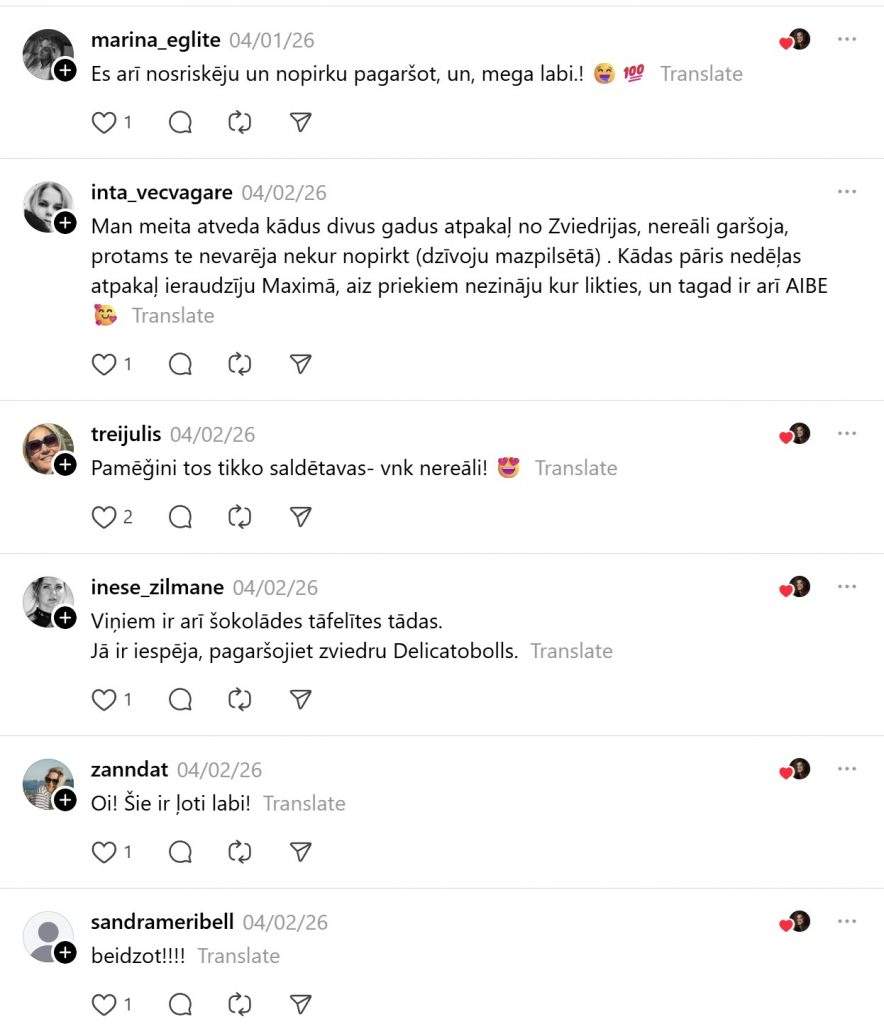Image resolution: width=884 pixels, height=1024 pixels.
Task: Open treijulis's profile picture
Action: 48,448
